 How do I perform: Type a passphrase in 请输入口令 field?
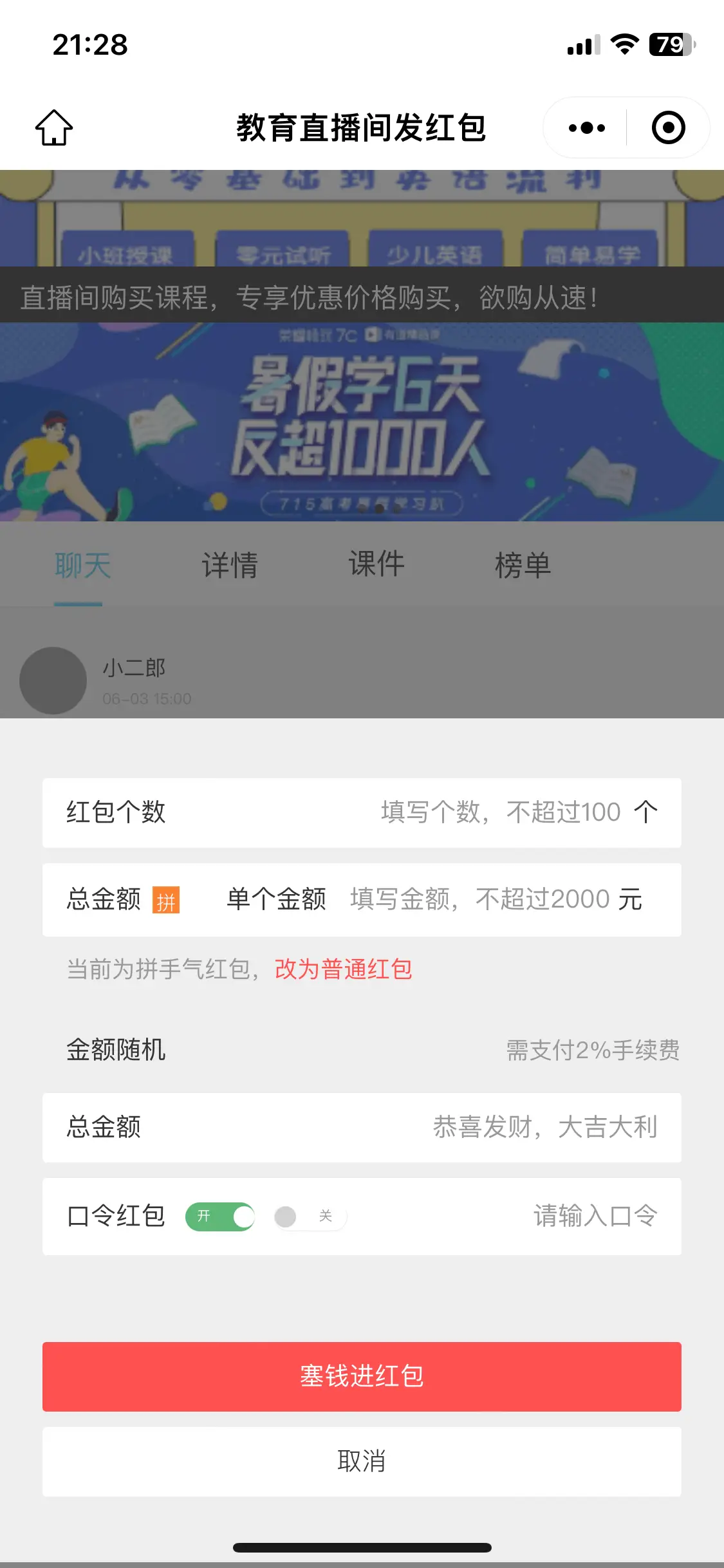click(x=595, y=1217)
